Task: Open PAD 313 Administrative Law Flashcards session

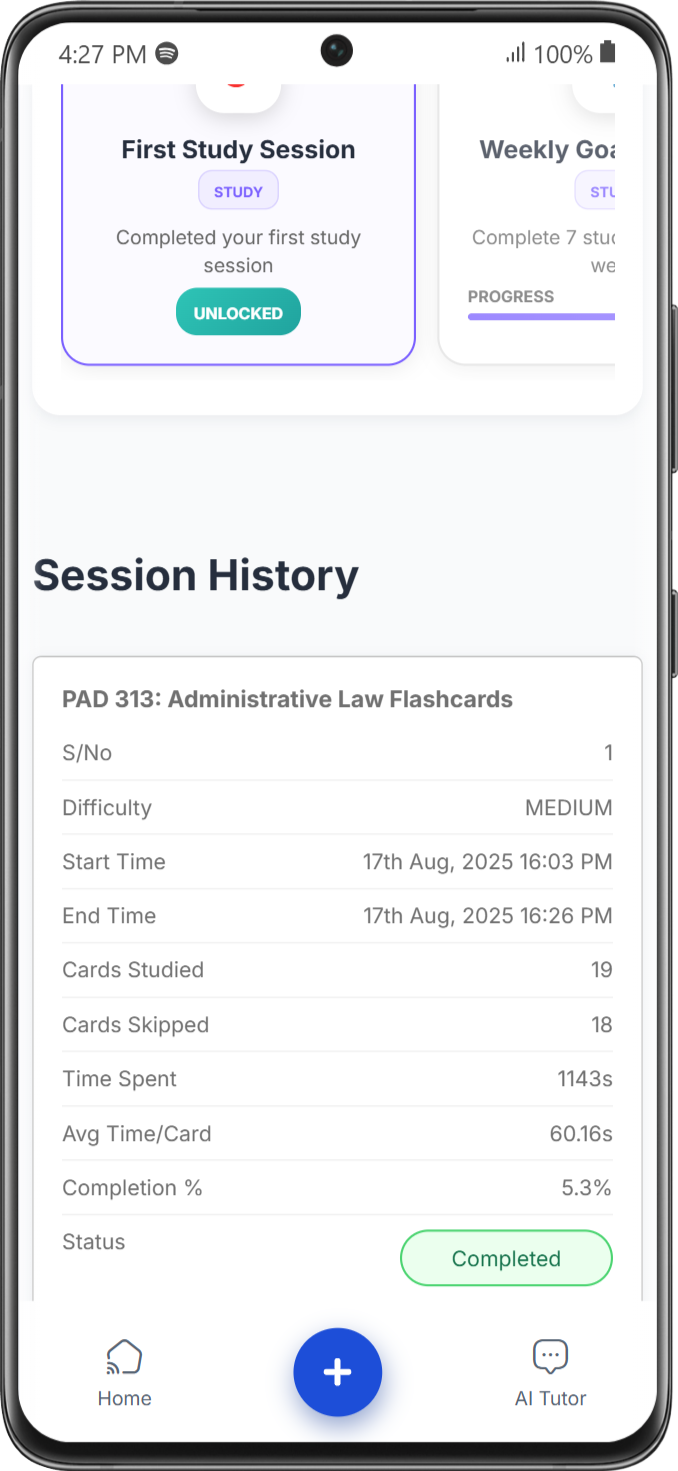Action: 287,699
